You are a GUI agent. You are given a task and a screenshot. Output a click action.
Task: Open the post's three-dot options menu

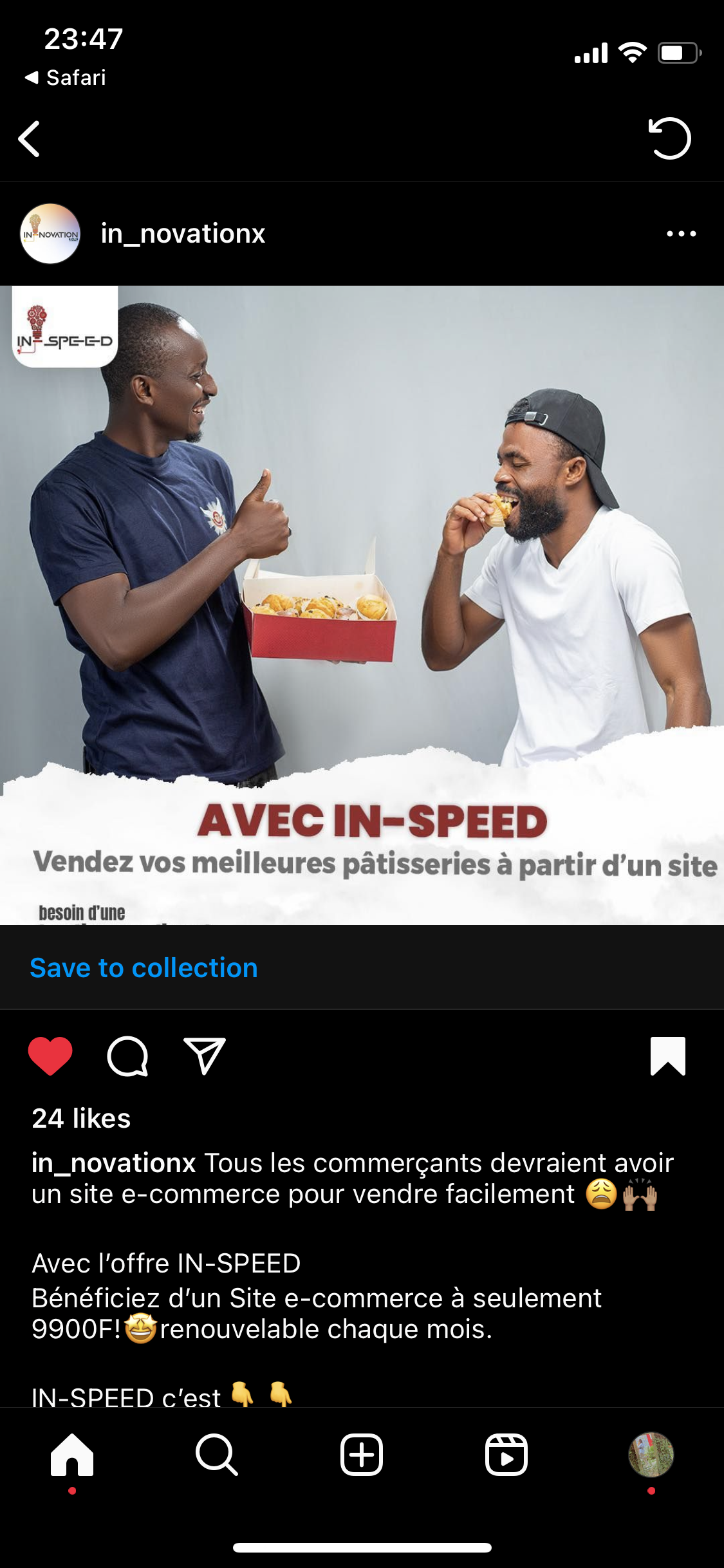tap(681, 234)
